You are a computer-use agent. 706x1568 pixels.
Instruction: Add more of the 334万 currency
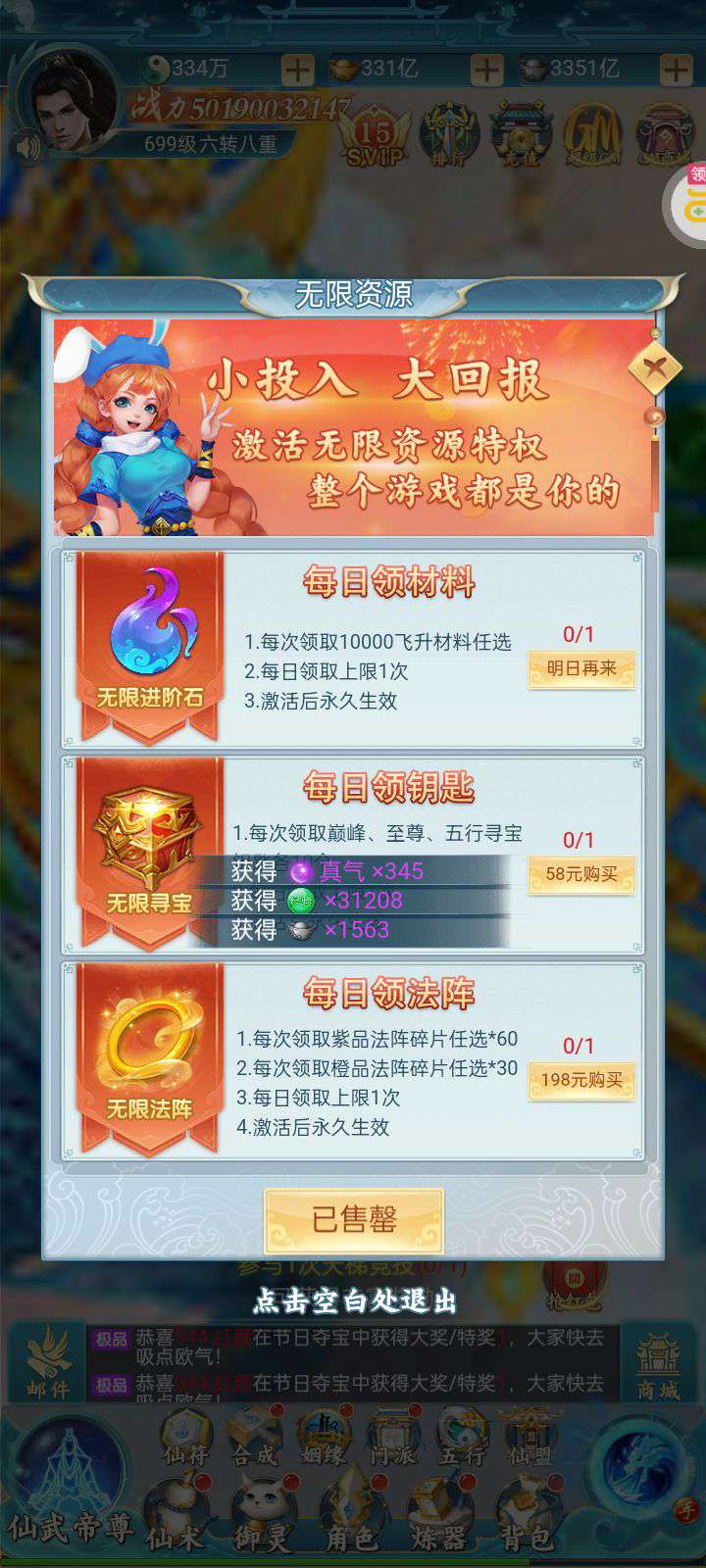[x=297, y=69]
